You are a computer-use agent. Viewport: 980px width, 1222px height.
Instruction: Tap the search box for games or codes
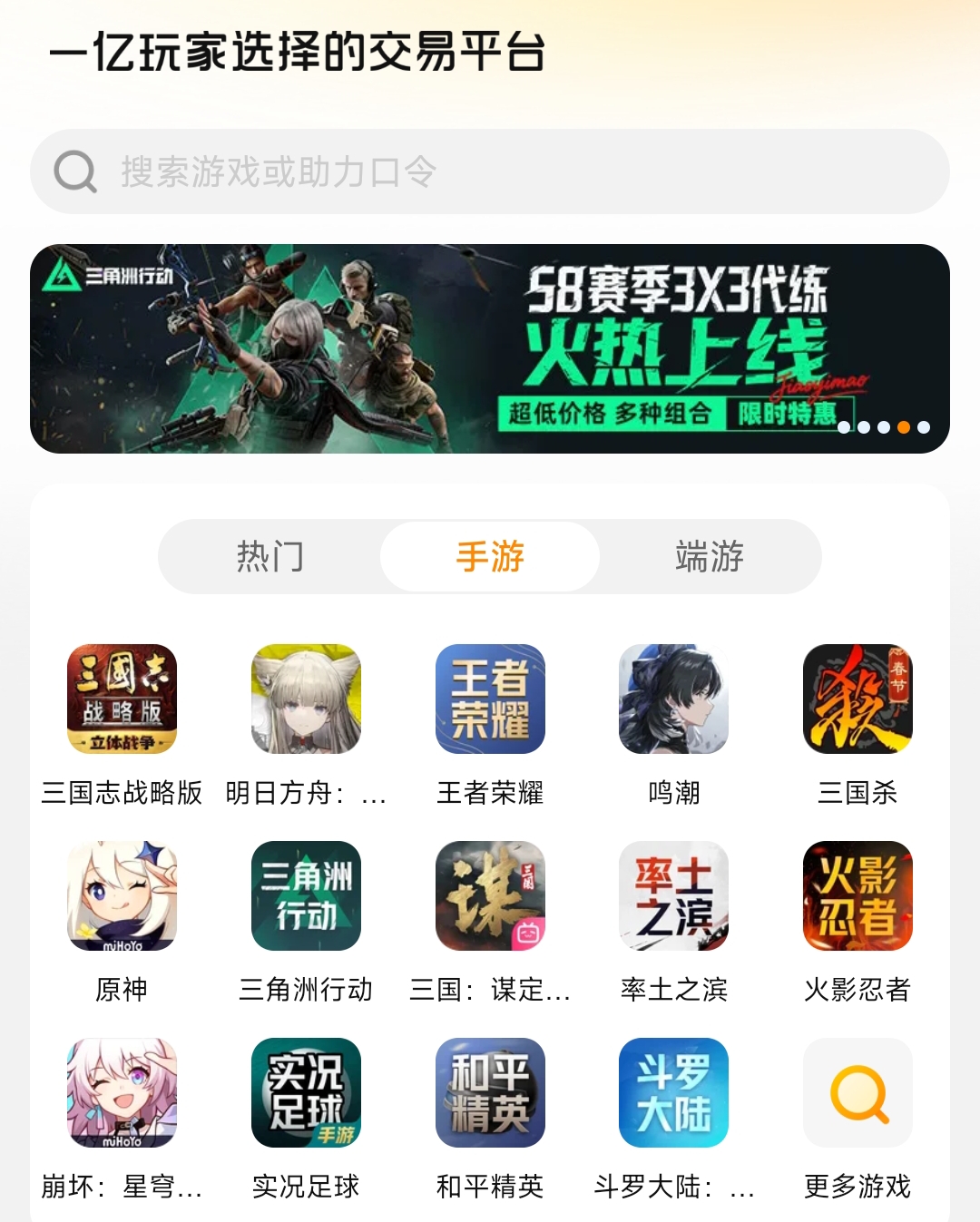click(490, 171)
